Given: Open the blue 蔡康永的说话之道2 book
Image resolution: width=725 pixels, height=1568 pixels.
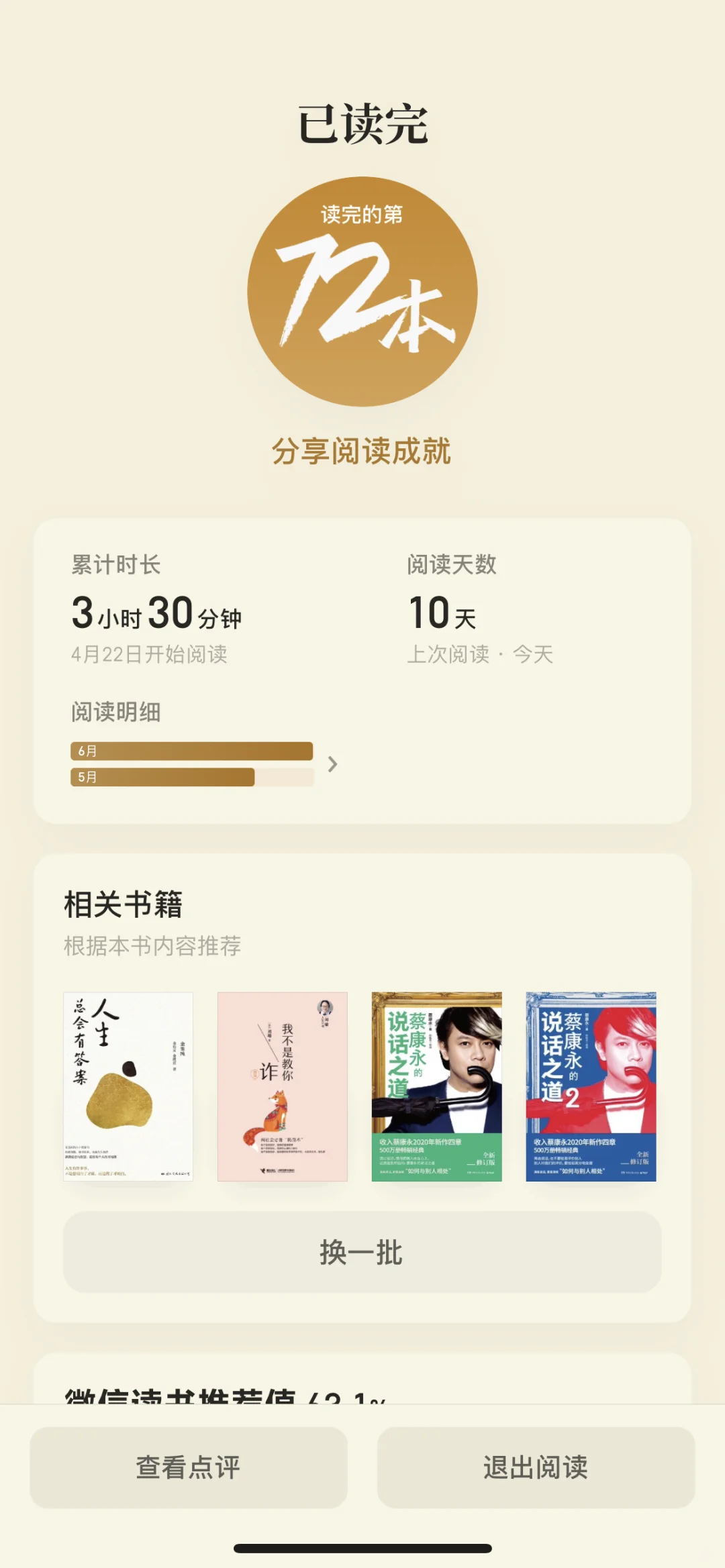Looking at the screenshot, I should coord(591,1086).
